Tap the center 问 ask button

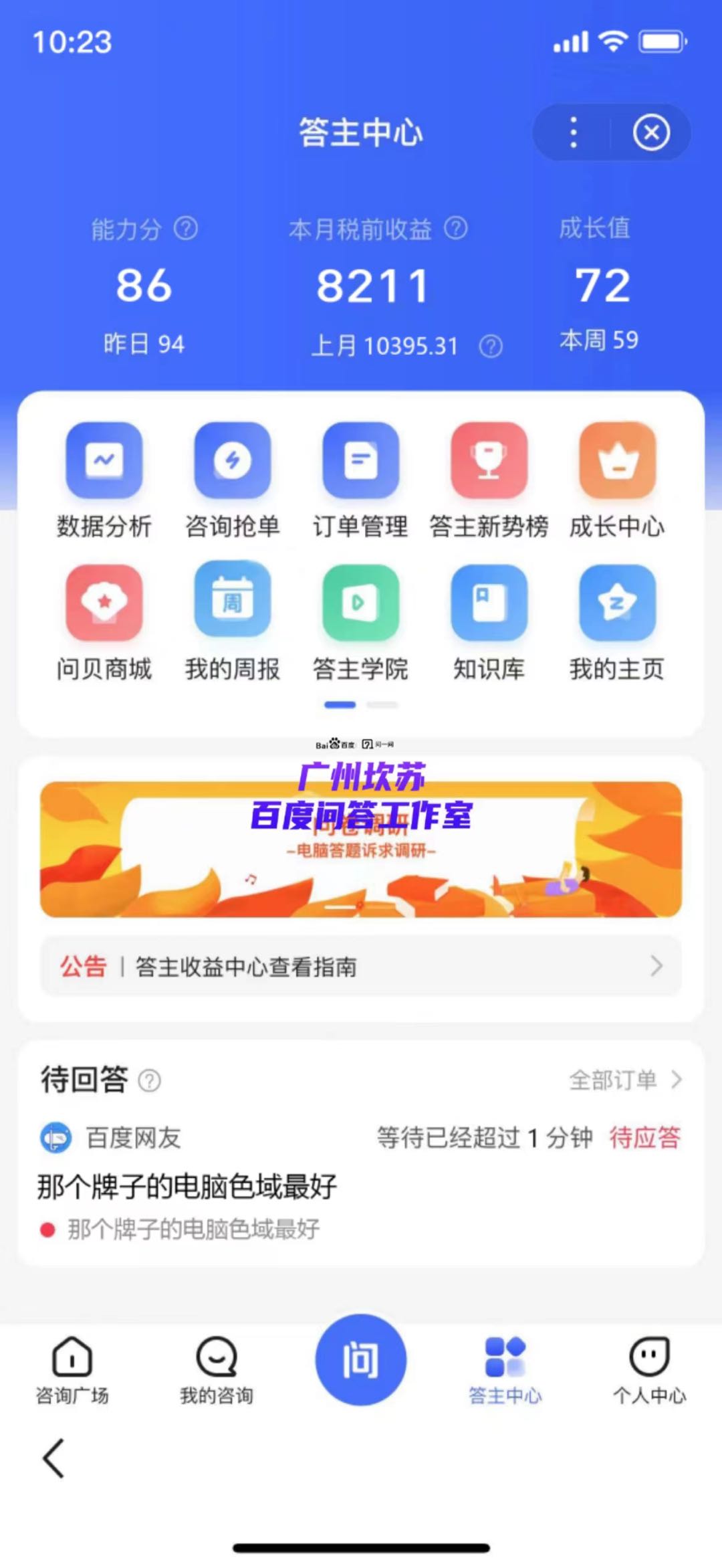click(361, 1360)
